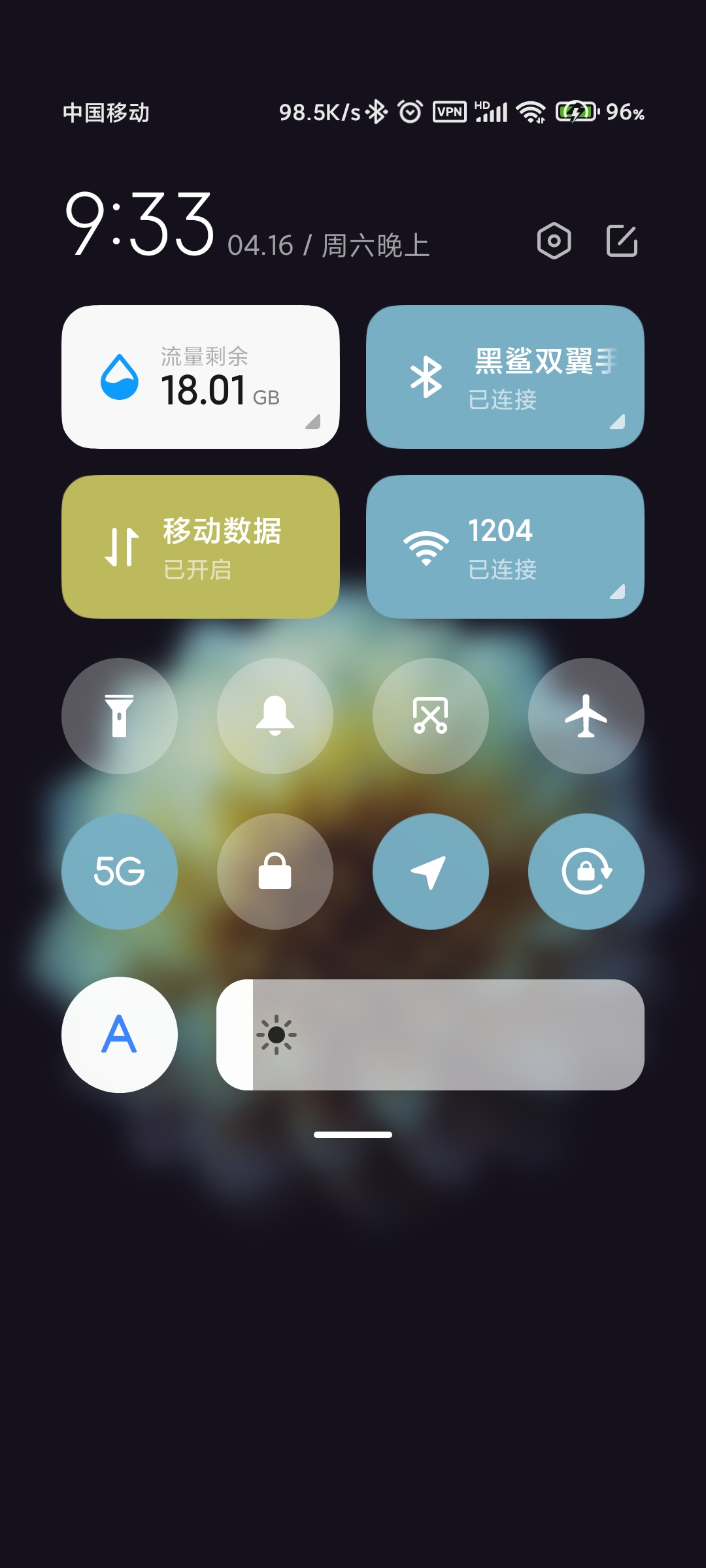Turn on the flashlight
706x1568 pixels.
point(120,716)
